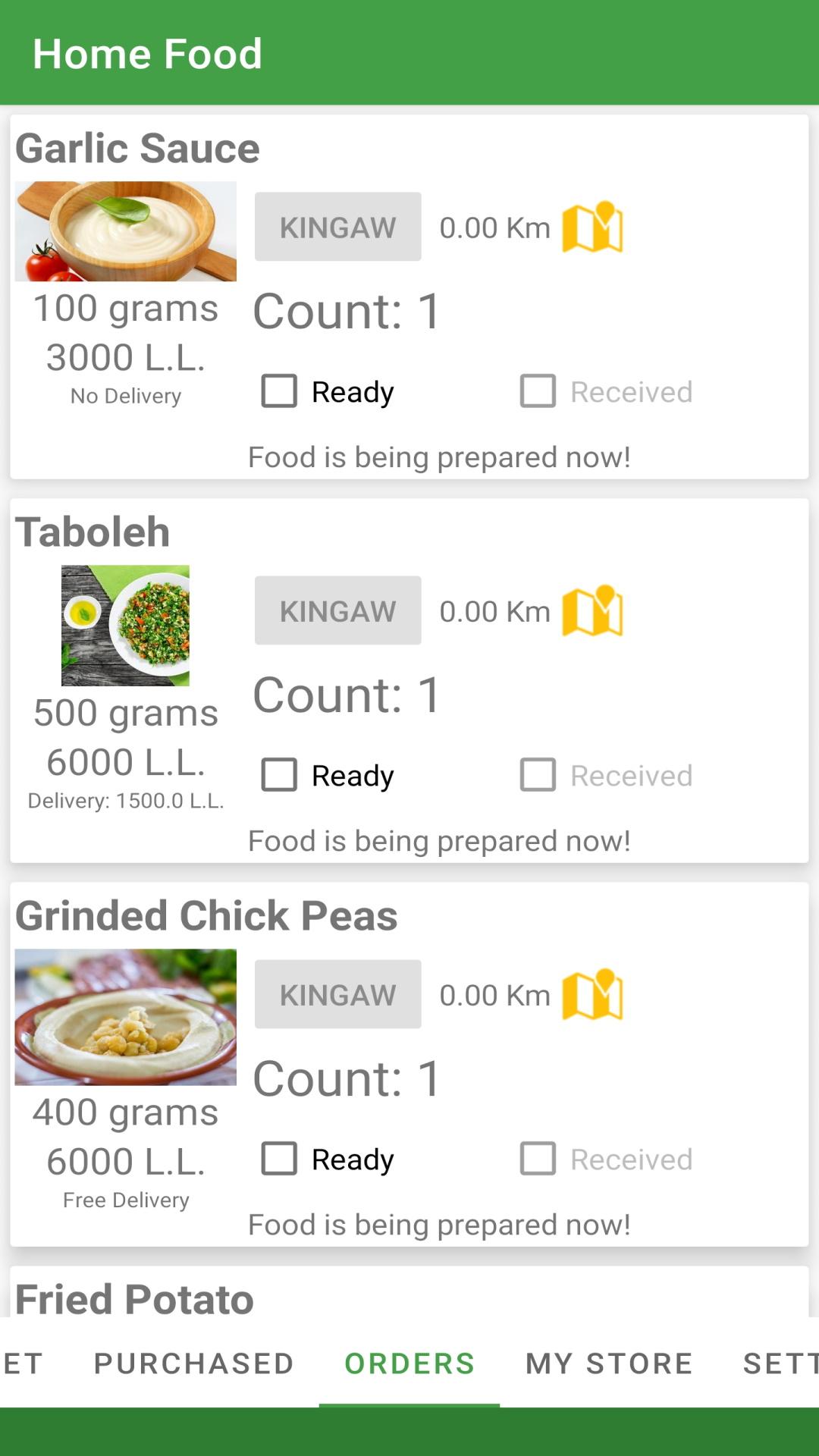The height and width of the screenshot is (1456, 819).
Task: Check Ready for the Garlic Sauce order
Action: pyautogui.click(x=328, y=391)
